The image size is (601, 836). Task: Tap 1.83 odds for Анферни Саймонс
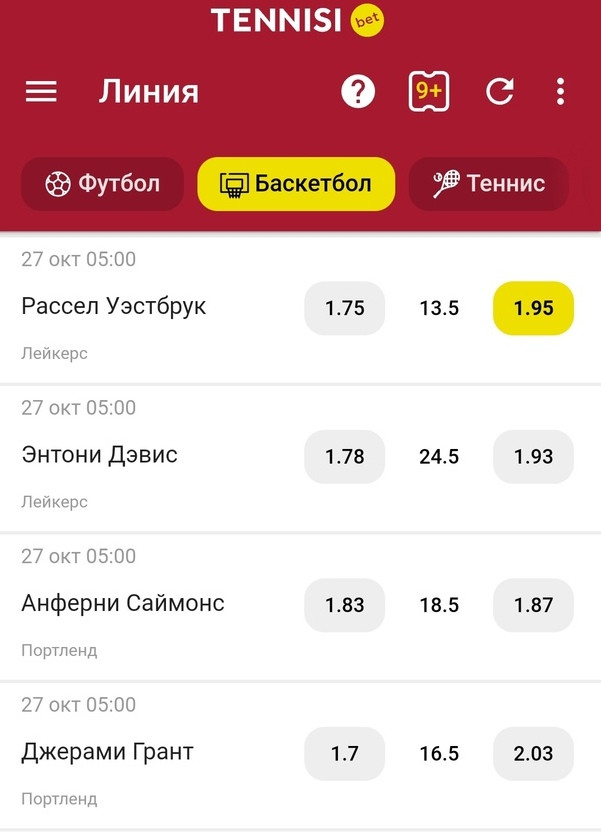tap(345, 605)
